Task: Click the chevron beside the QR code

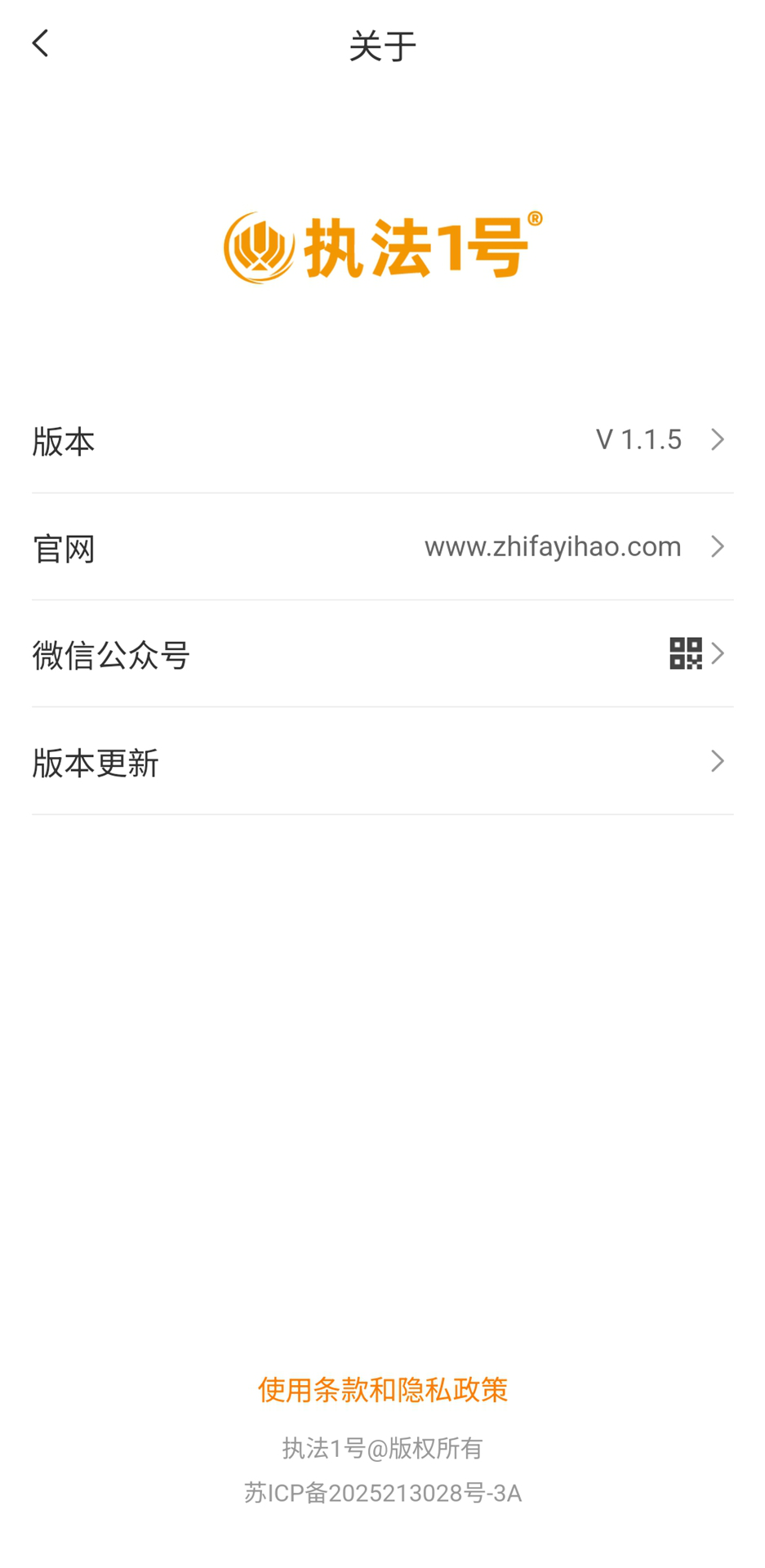Action: (x=718, y=652)
